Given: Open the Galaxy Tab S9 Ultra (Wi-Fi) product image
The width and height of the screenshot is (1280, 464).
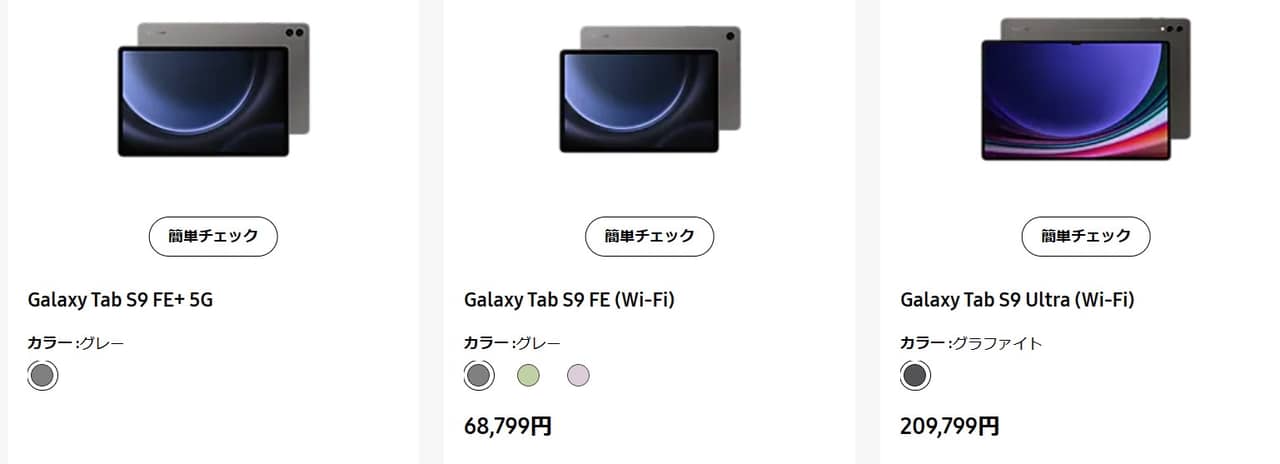Looking at the screenshot, I should [1085, 89].
